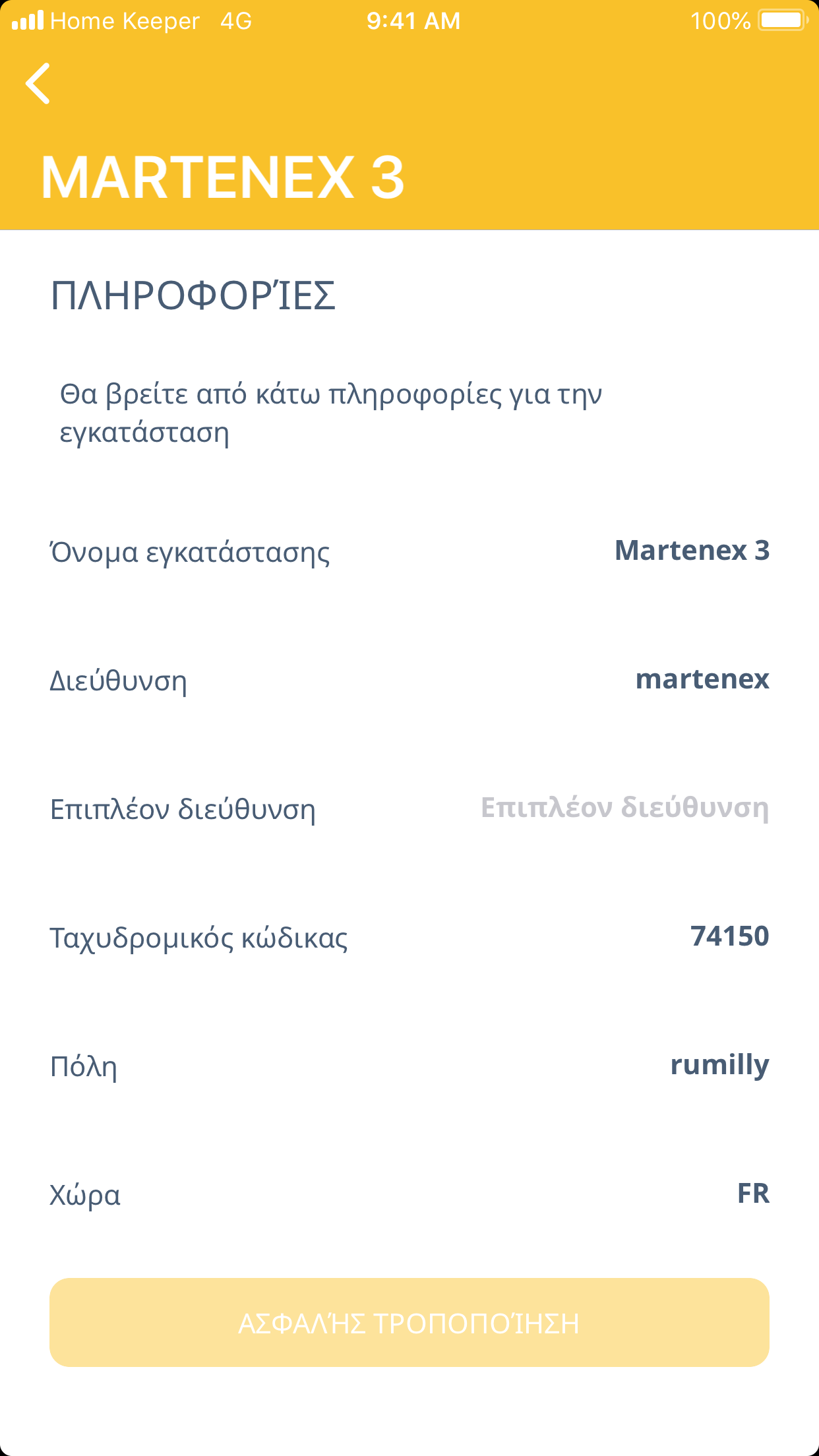Viewport: 819px width, 1456px height.
Task: Change the country field FR
Action: tap(752, 1194)
